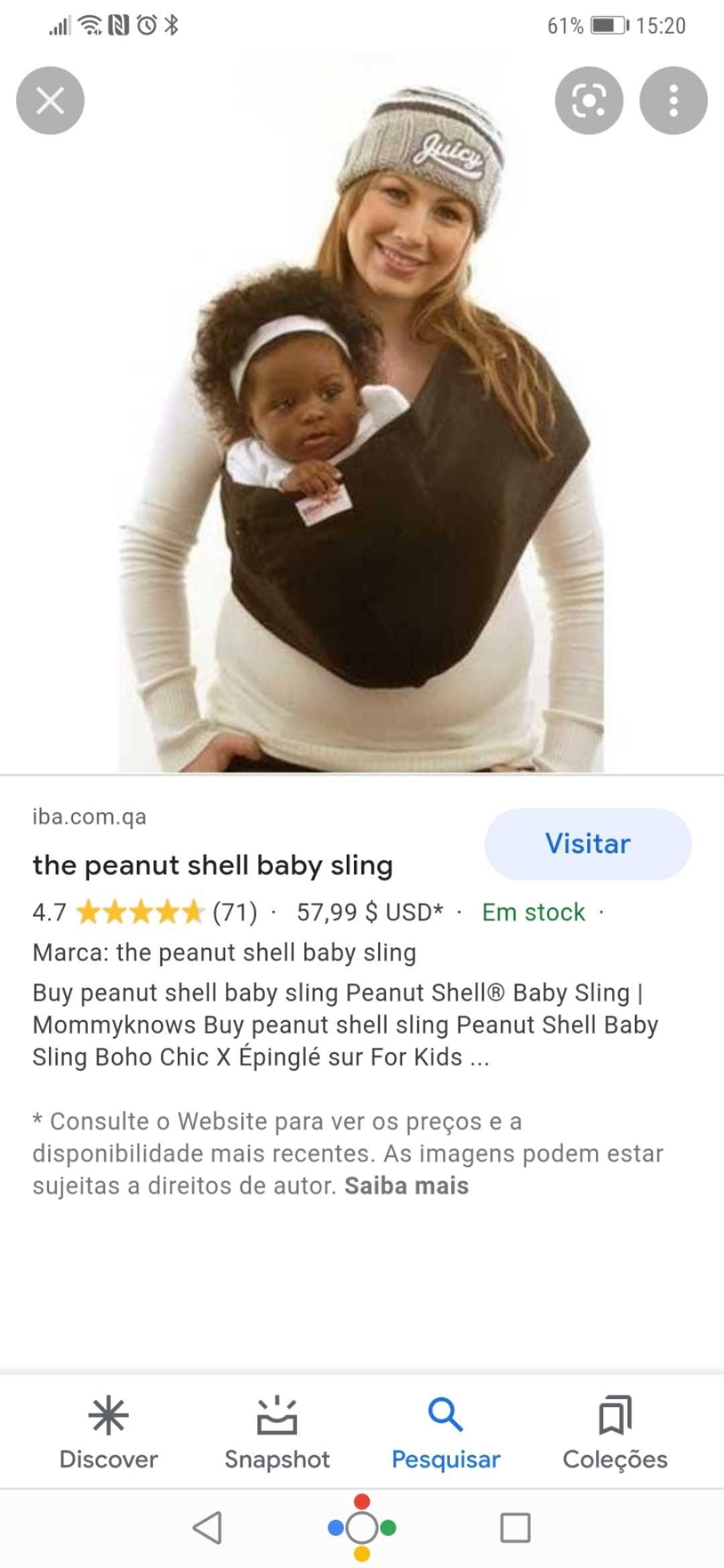Go to the Coleções tab
Viewport: 724px width, 1568px height.
pos(615,1433)
